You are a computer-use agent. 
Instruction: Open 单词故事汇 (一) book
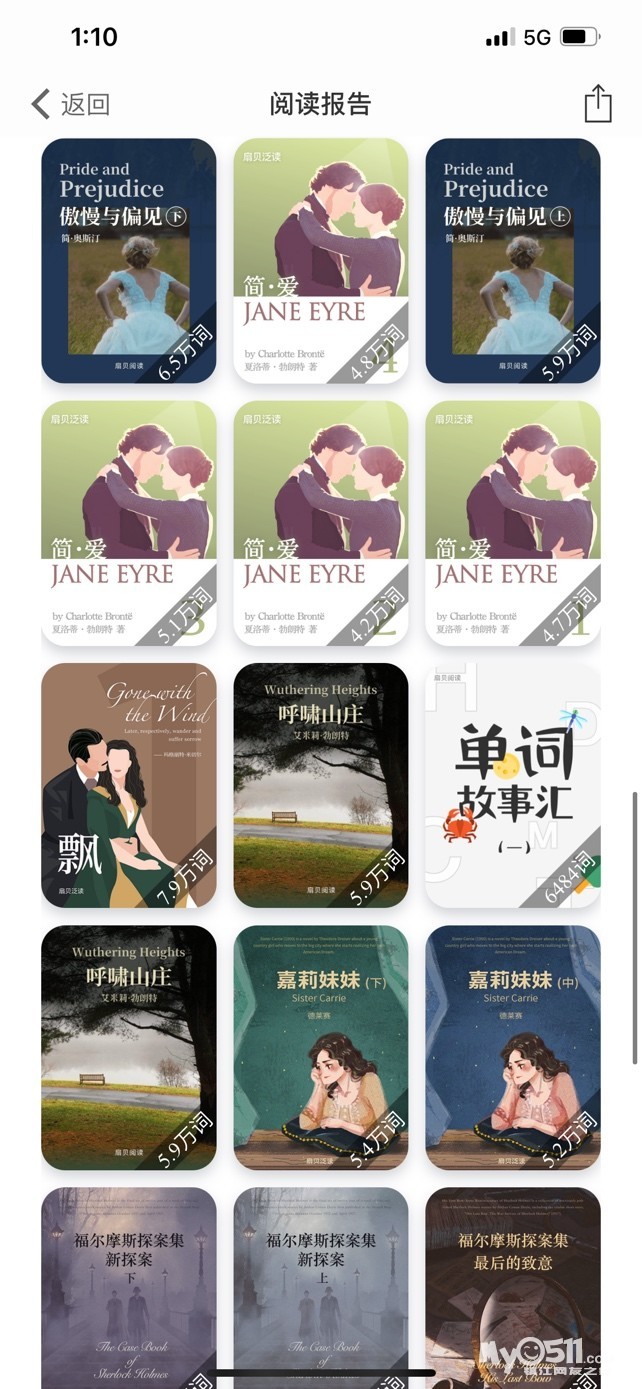click(513, 785)
